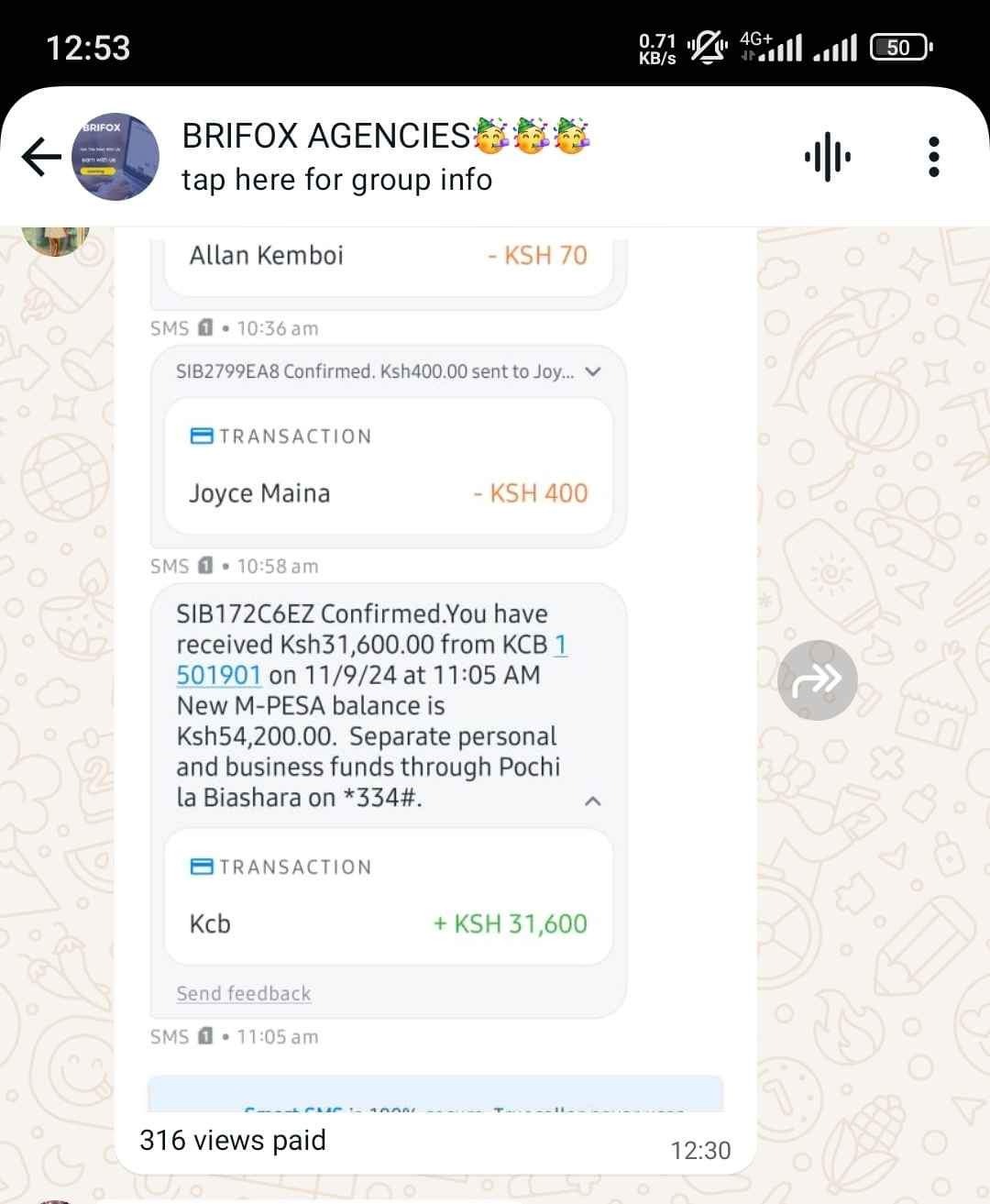Go back from the BRIFOX AGENCIES chat
The width and height of the screenshot is (990, 1204).
[x=40, y=157]
